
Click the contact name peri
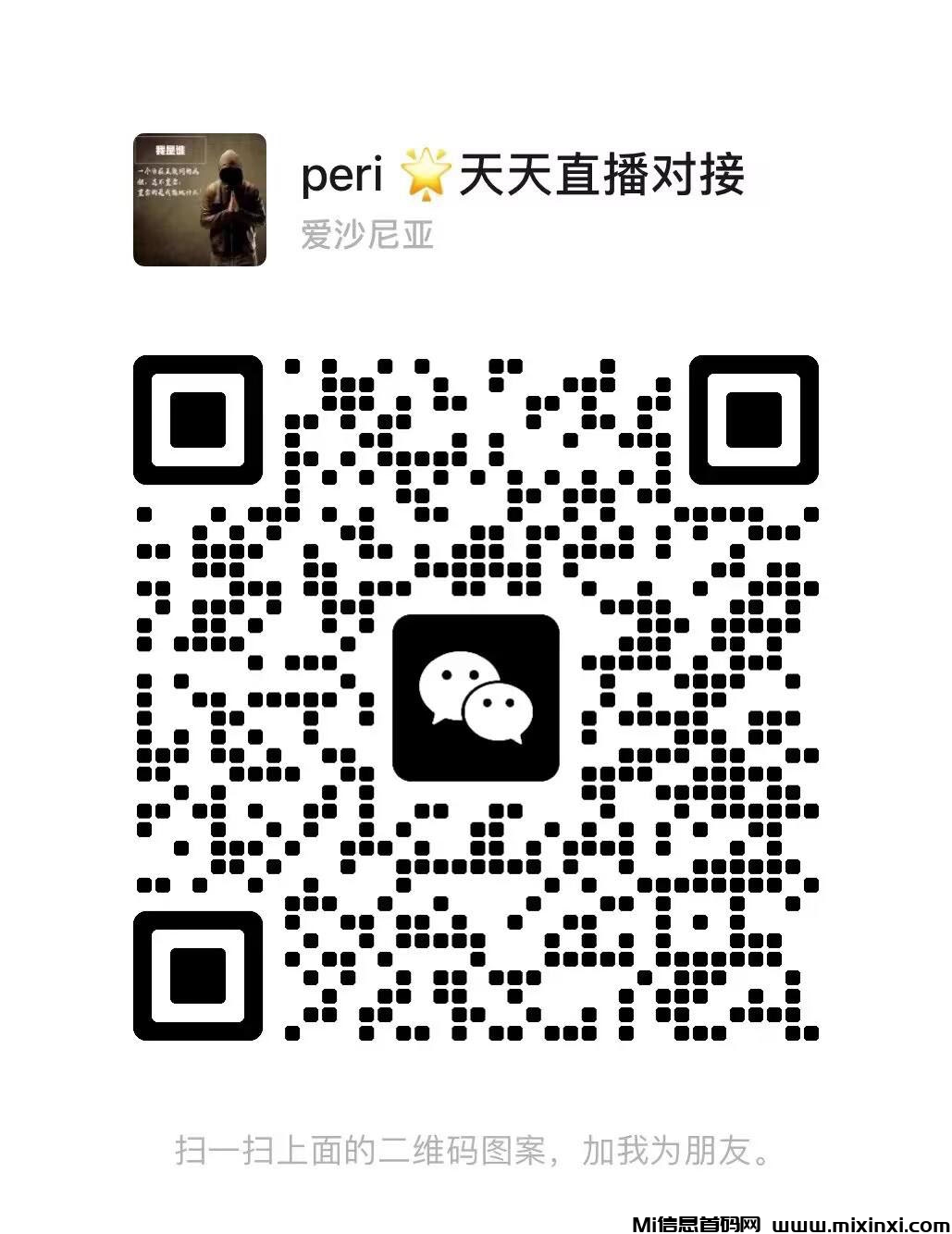(x=342, y=179)
